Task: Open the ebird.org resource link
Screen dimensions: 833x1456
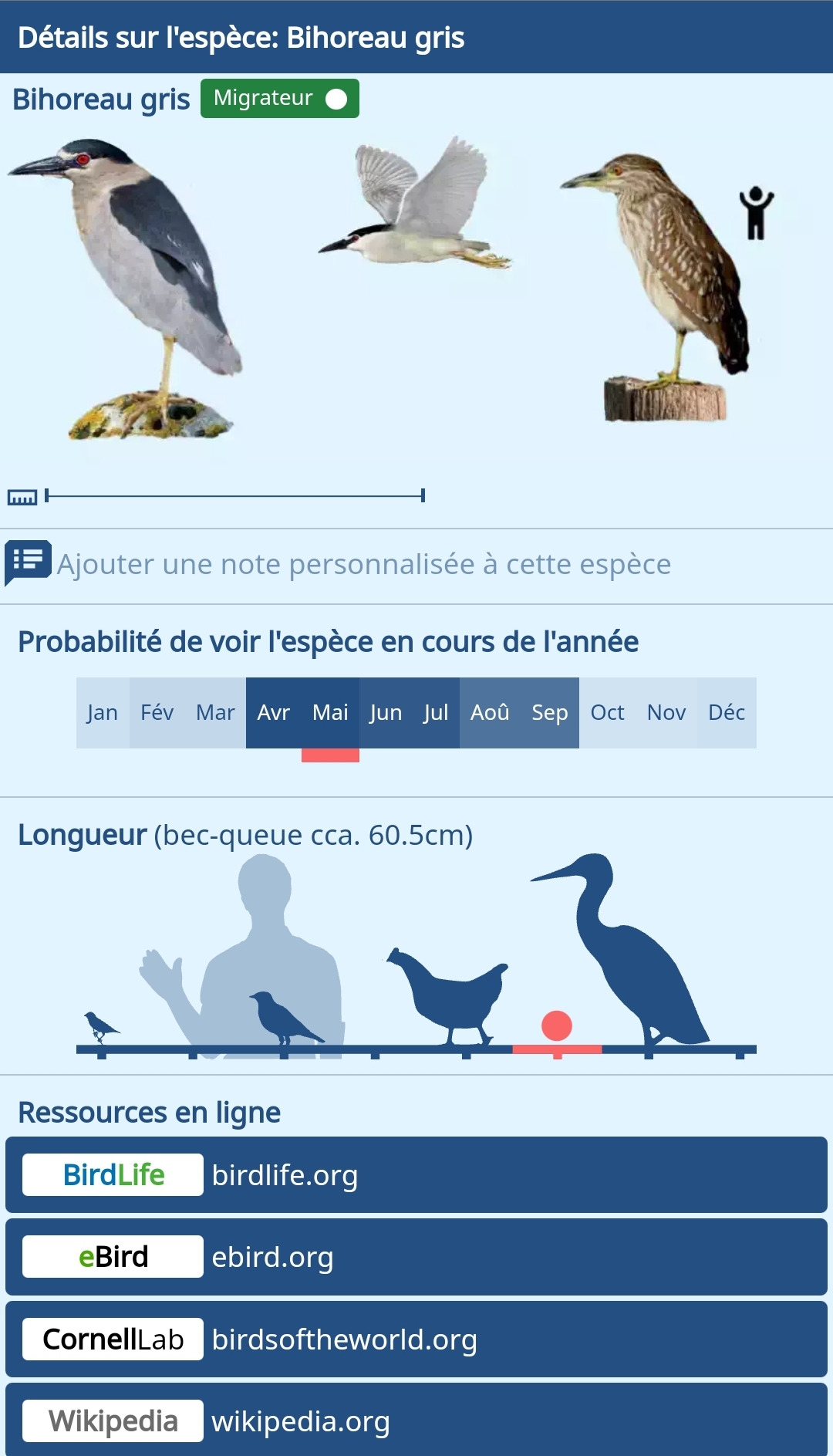Action: tap(416, 1257)
